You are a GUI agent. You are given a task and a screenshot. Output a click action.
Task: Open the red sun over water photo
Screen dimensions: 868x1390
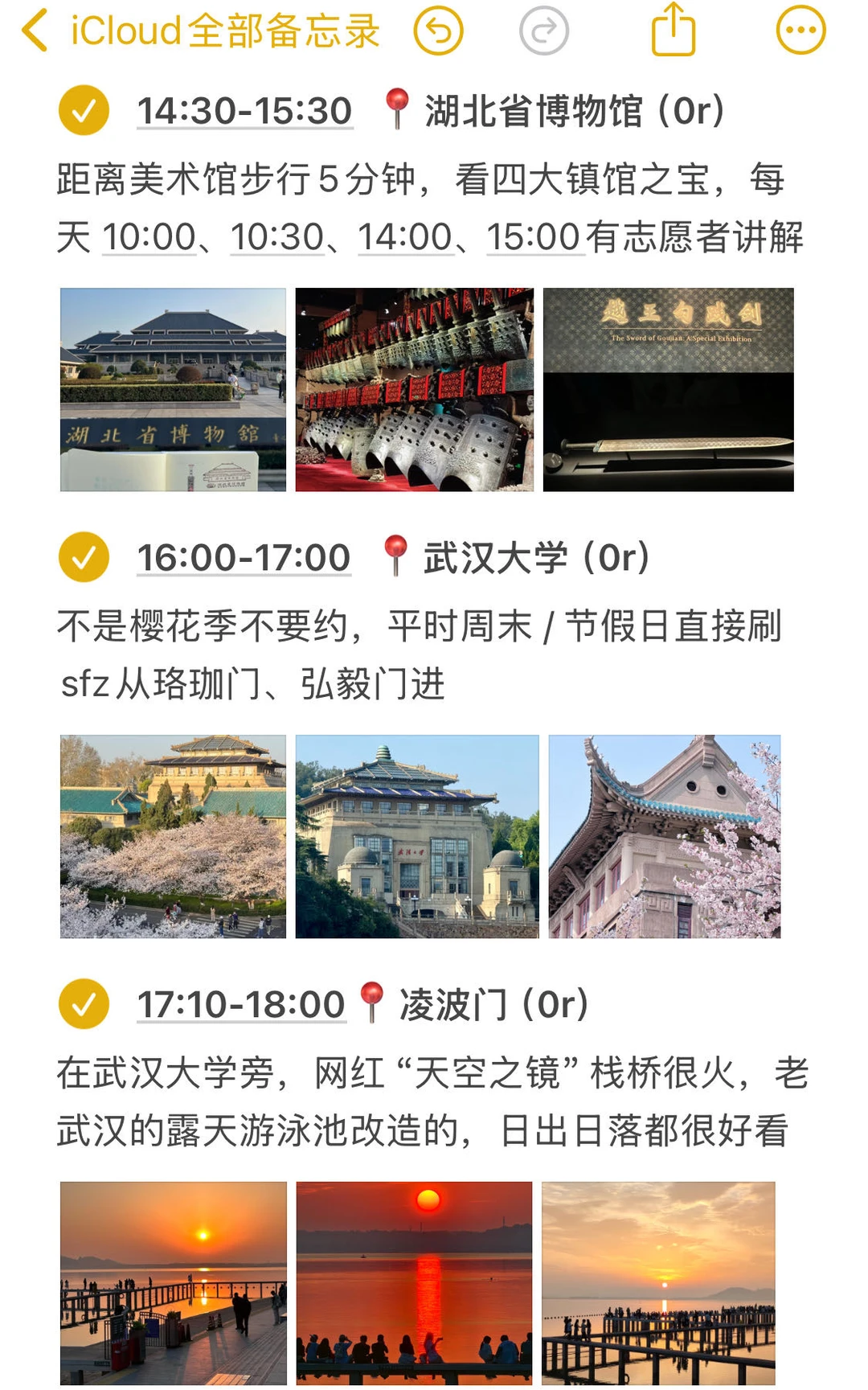coord(414,1282)
